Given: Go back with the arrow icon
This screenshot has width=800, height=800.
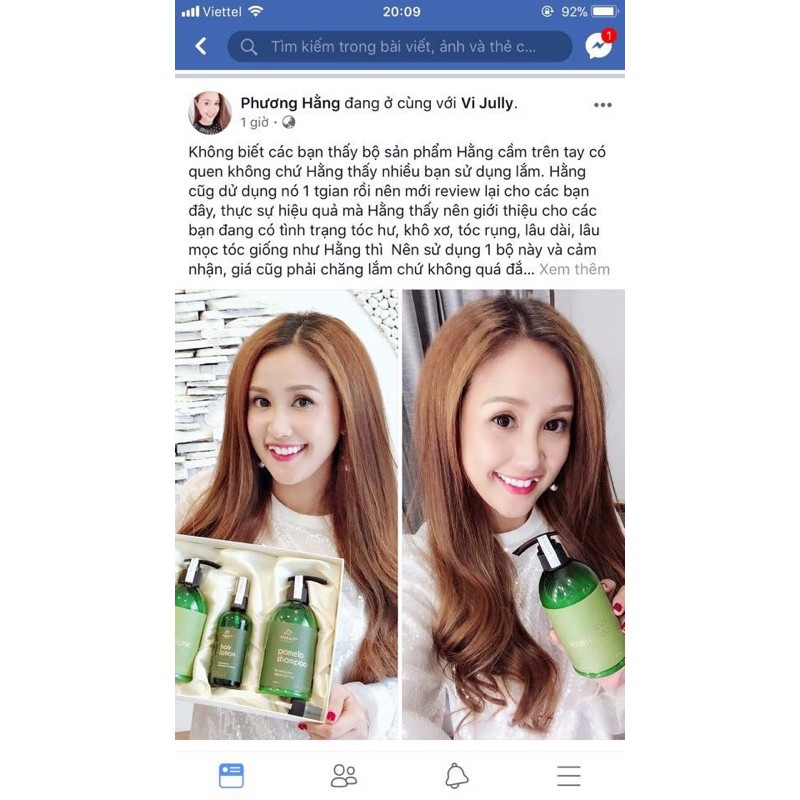Looking at the screenshot, I should pos(201,46).
